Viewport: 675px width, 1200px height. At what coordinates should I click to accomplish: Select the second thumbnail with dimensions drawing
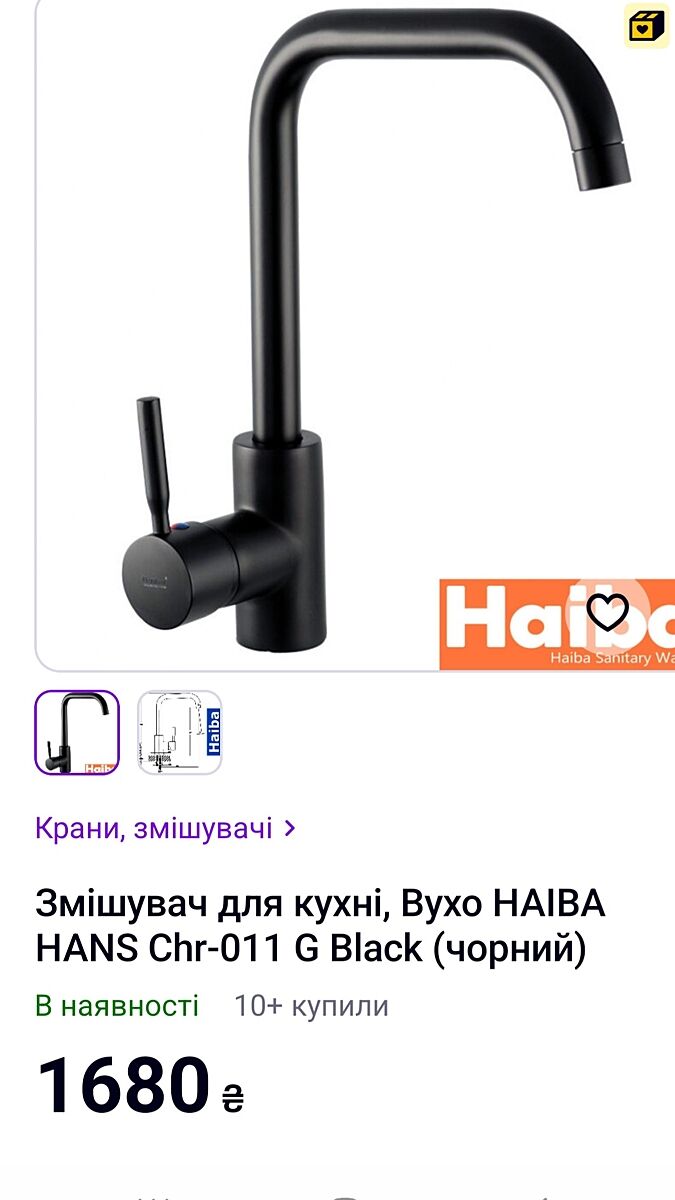tap(179, 732)
